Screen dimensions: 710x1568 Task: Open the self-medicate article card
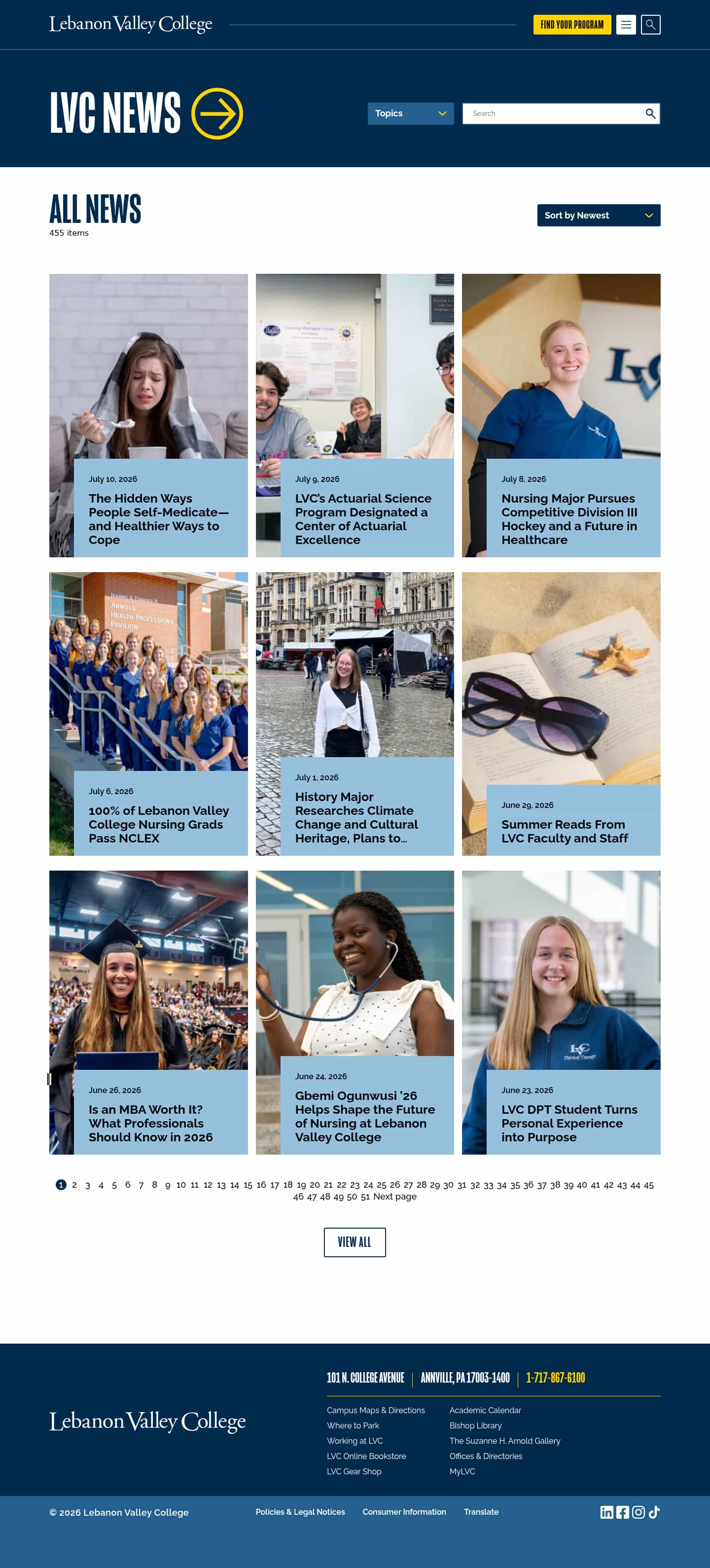[148, 416]
